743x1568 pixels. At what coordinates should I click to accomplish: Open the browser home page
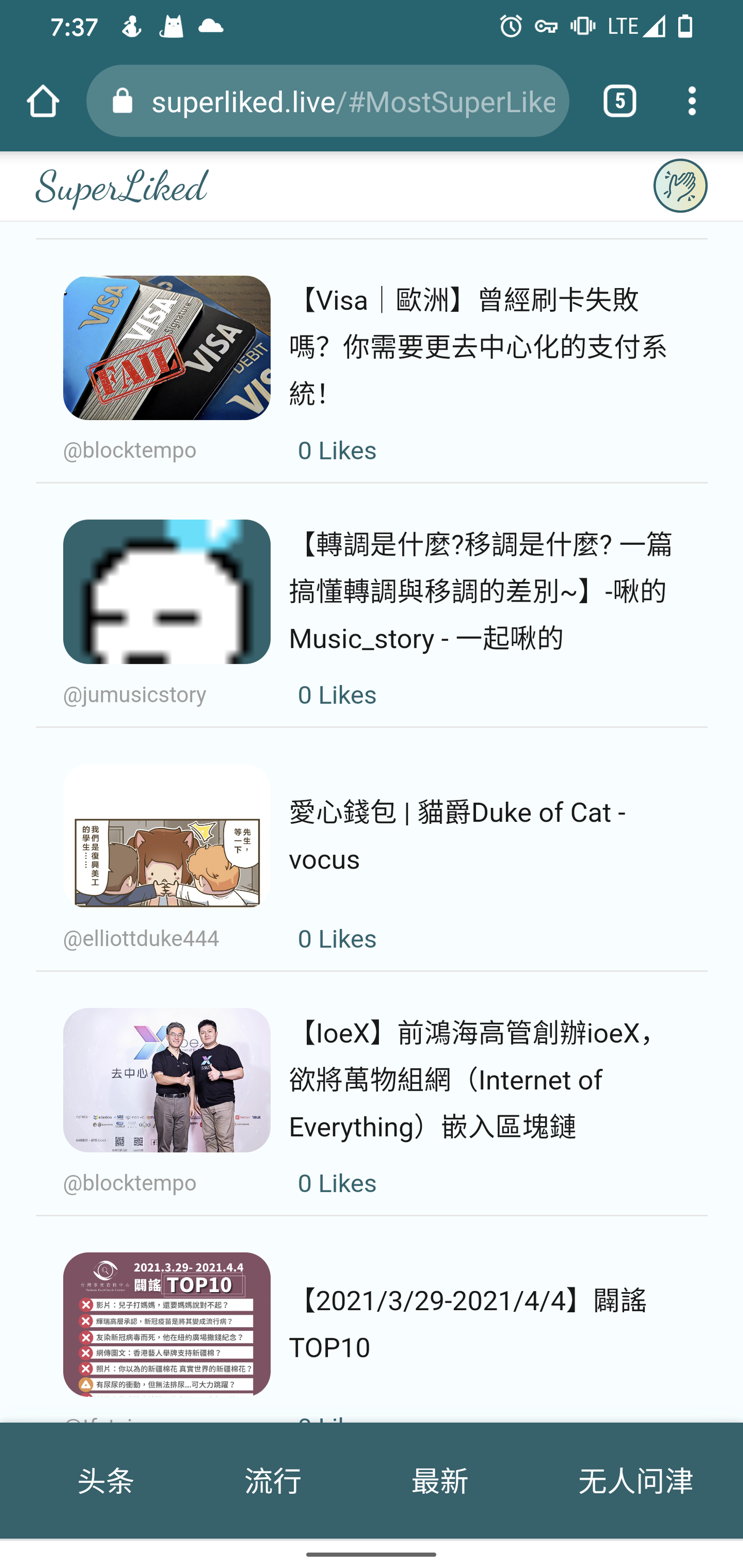coord(42,101)
